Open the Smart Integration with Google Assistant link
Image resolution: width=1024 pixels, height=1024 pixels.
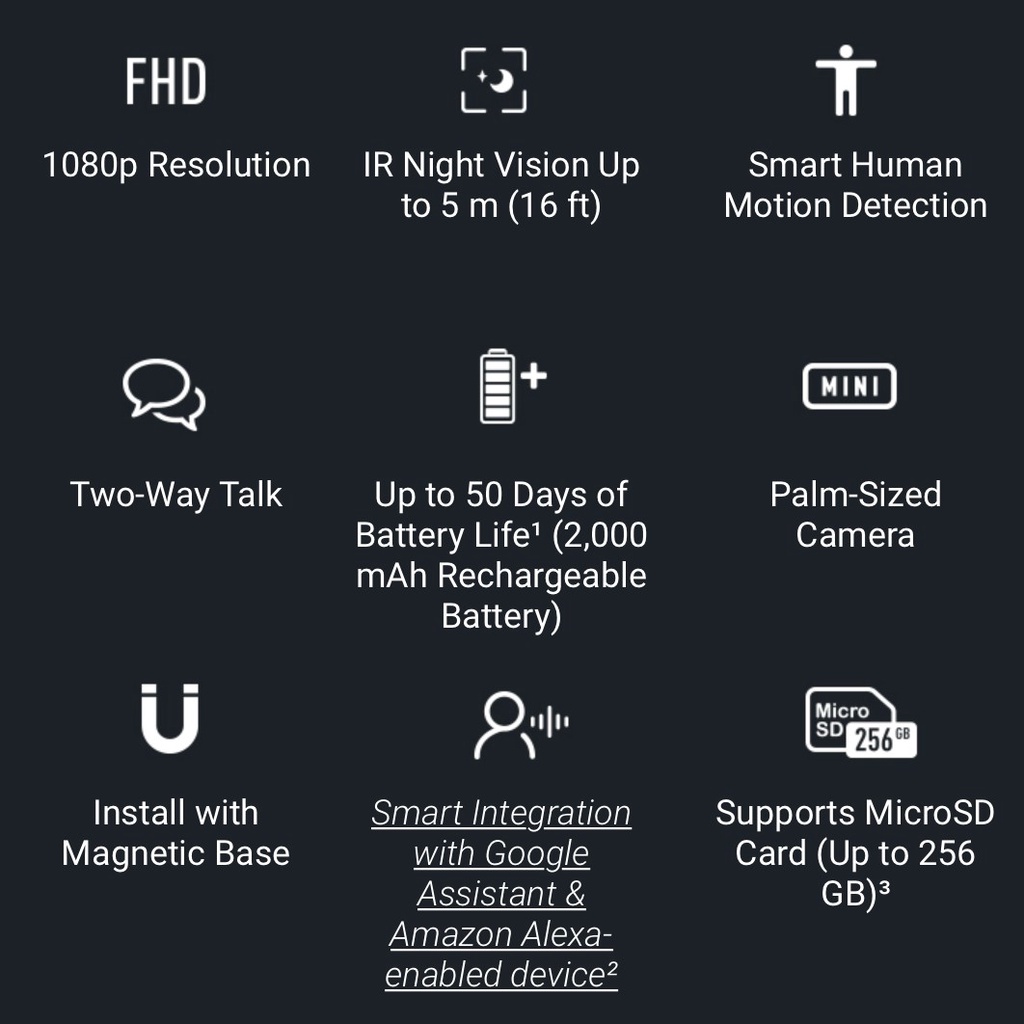(x=501, y=893)
